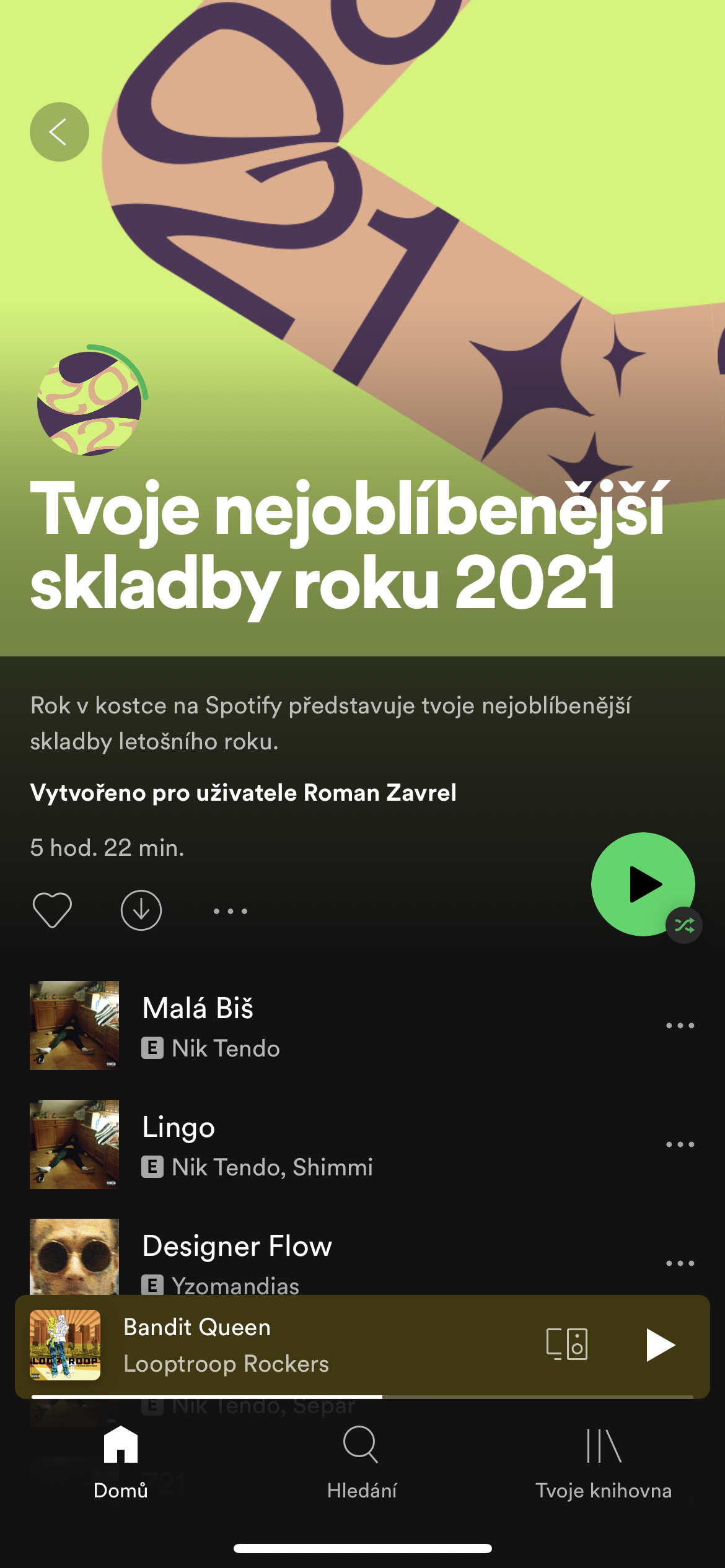Like this playlist with the heart icon
This screenshot has width=725, height=1568.
[x=52, y=910]
